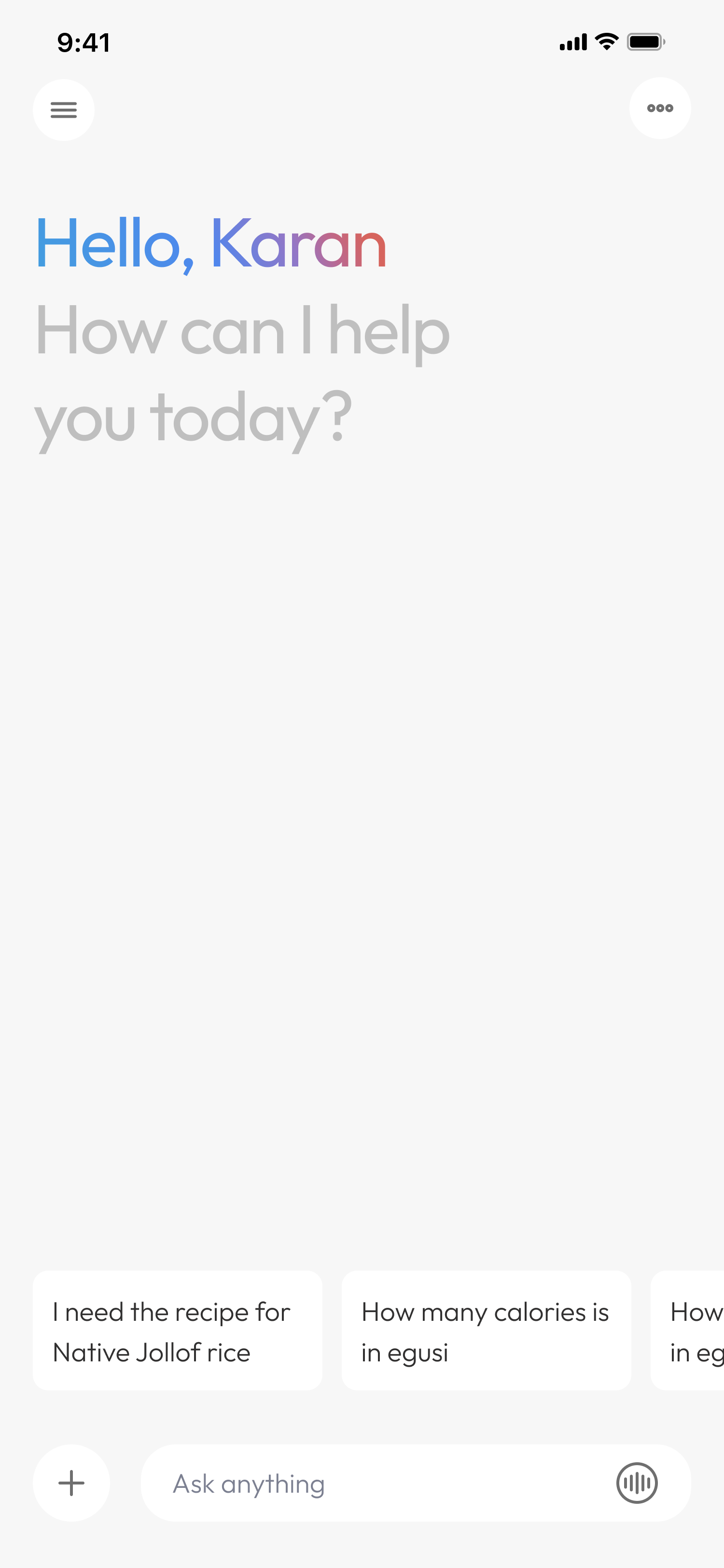Select the Native Jollof rice recipe suggestion
Viewport: 724px width, 1568px height.
click(178, 1330)
